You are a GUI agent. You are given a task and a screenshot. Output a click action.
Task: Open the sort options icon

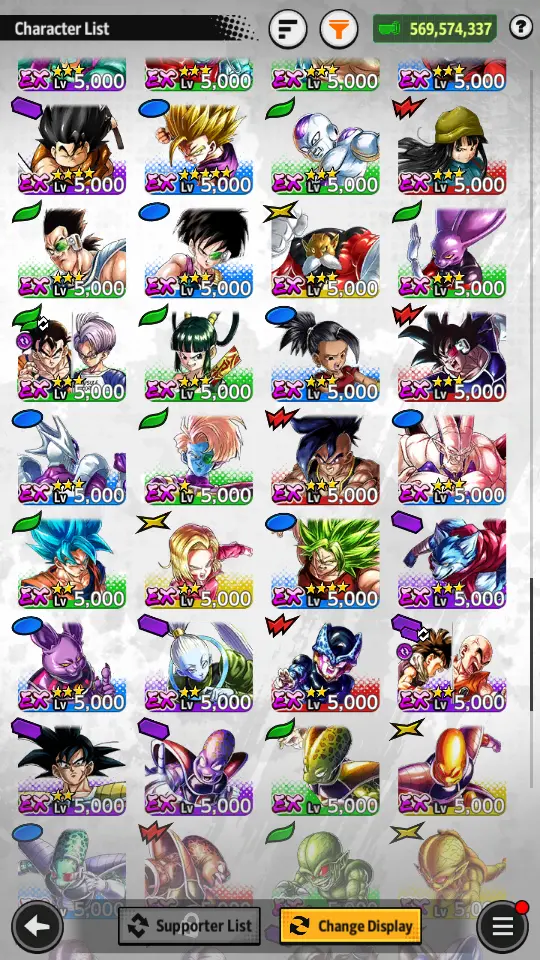point(288,28)
